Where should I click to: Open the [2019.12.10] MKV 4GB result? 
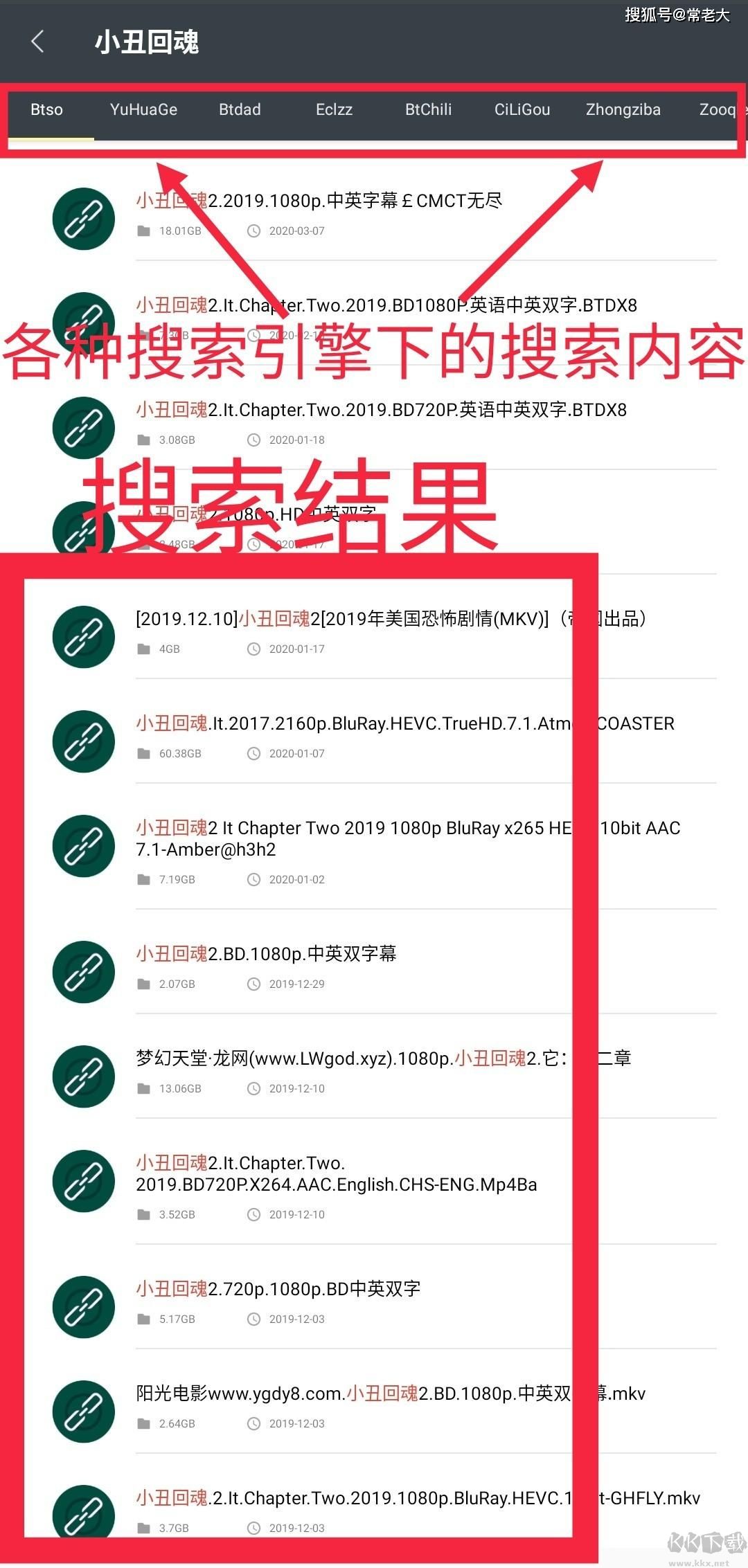coord(346,619)
